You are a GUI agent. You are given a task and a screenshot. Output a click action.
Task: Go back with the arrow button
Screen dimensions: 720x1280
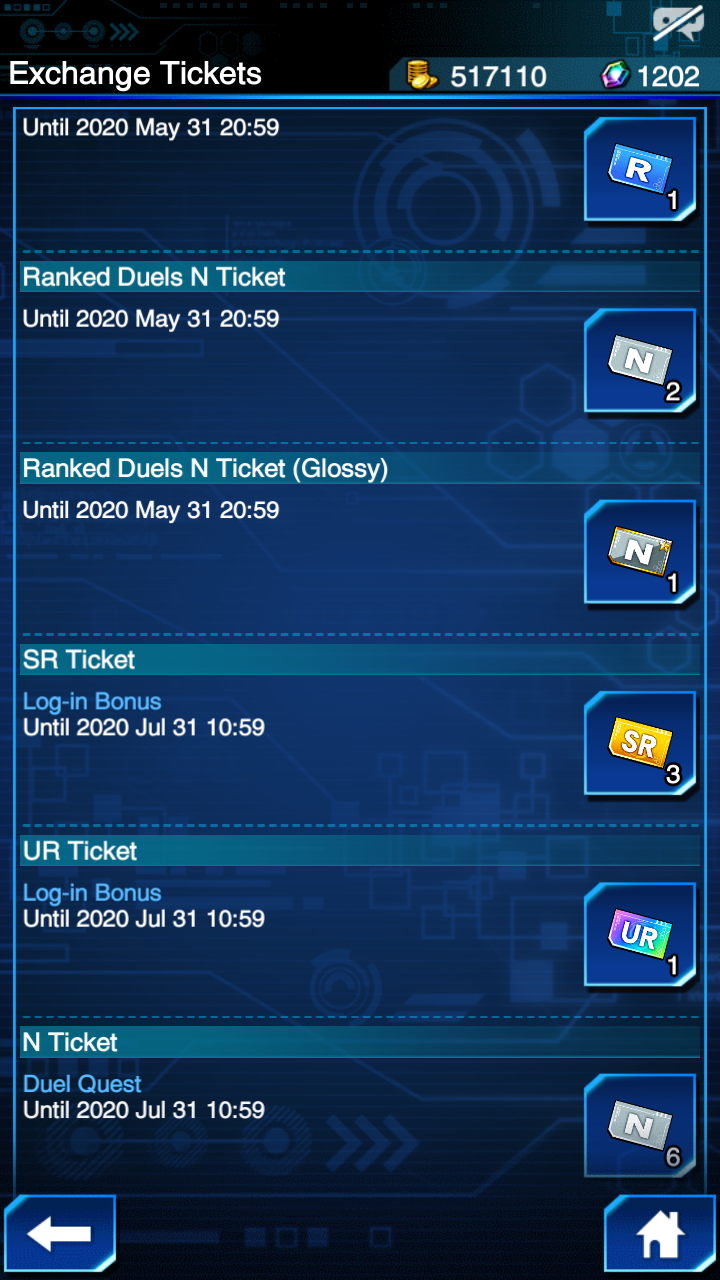click(60, 1233)
